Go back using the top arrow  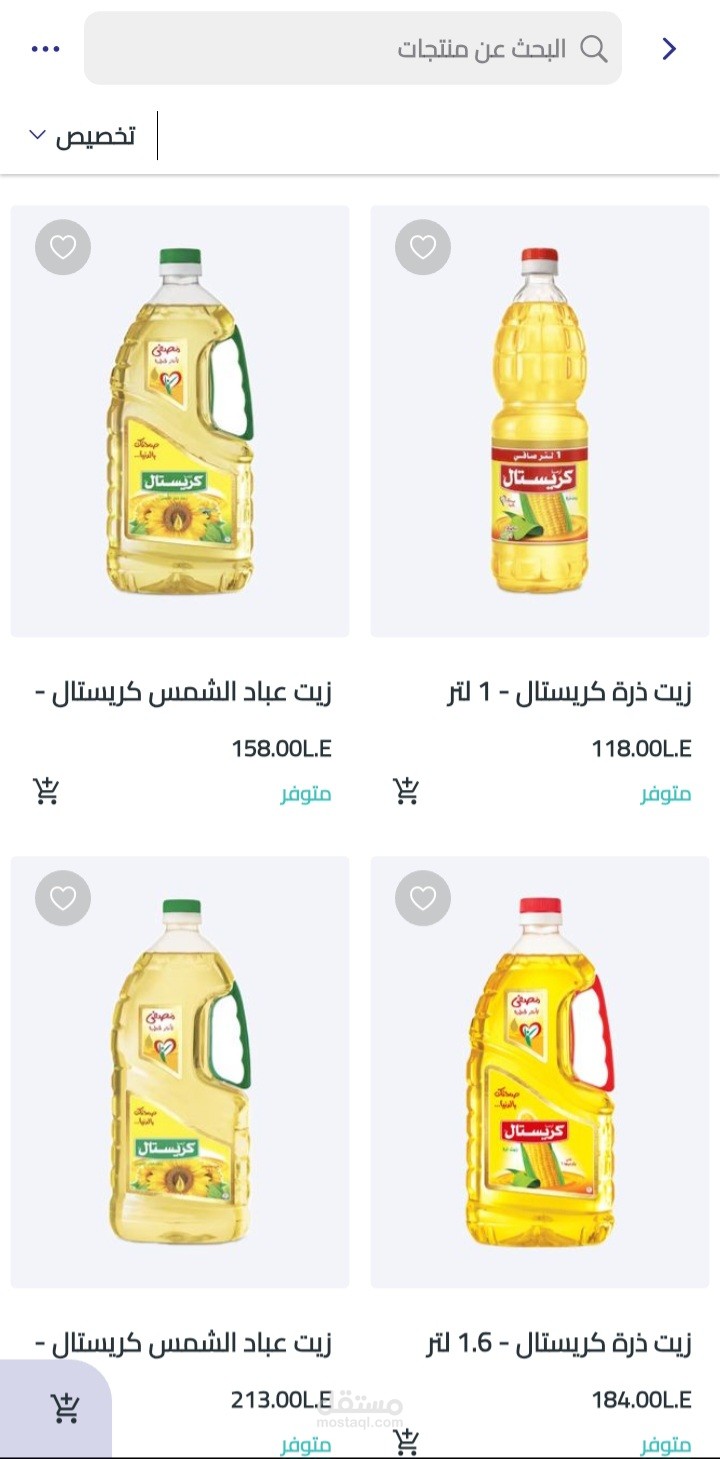point(669,49)
